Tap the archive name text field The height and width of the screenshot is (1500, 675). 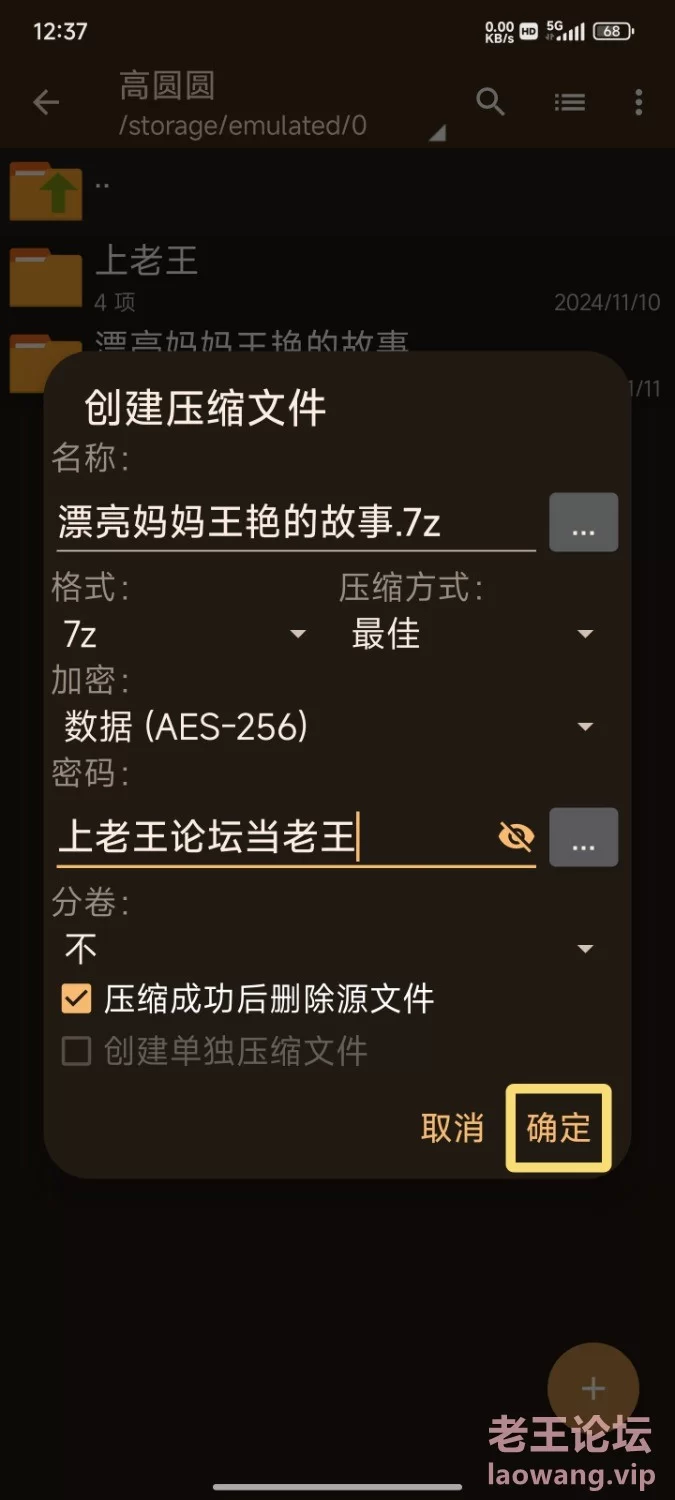[x=296, y=523]
